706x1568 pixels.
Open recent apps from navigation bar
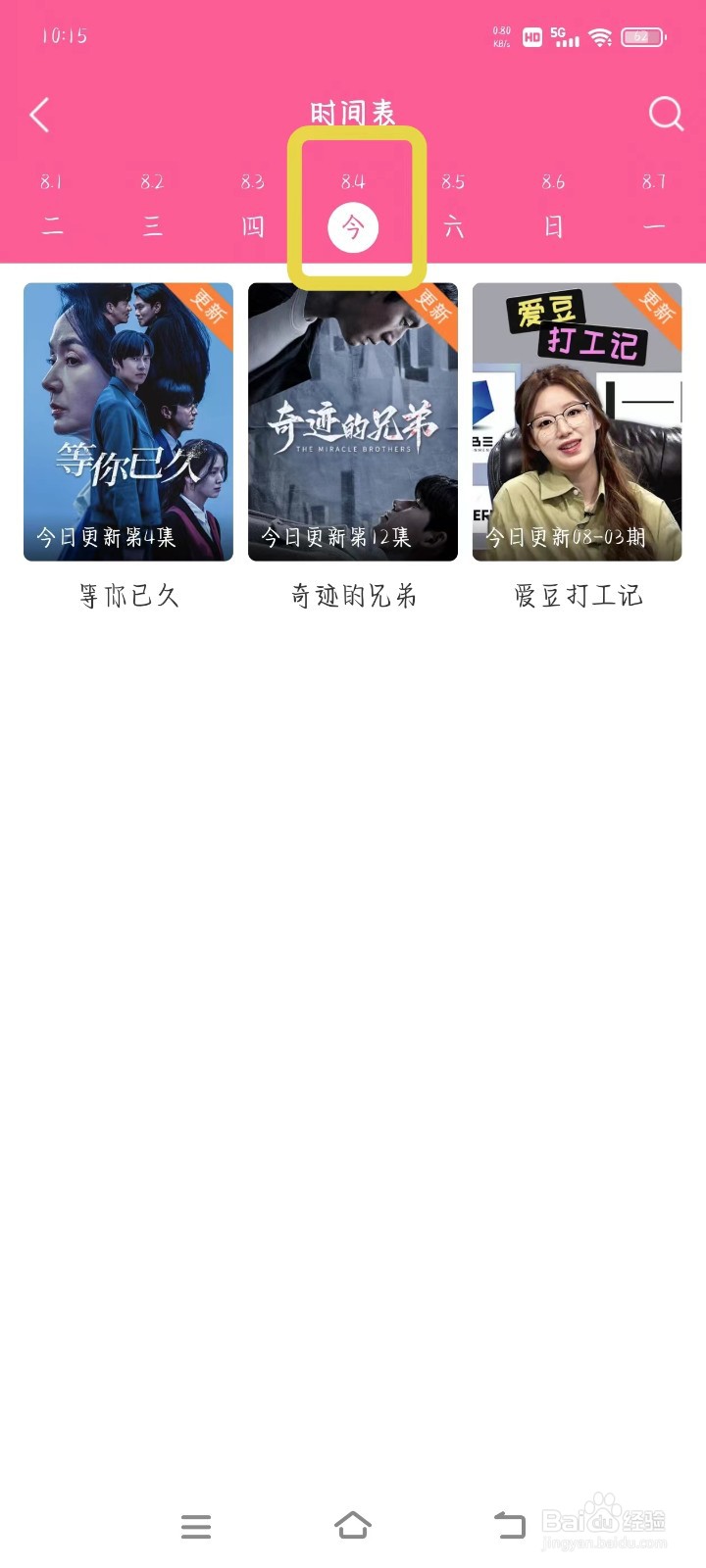pos(196,1526)
